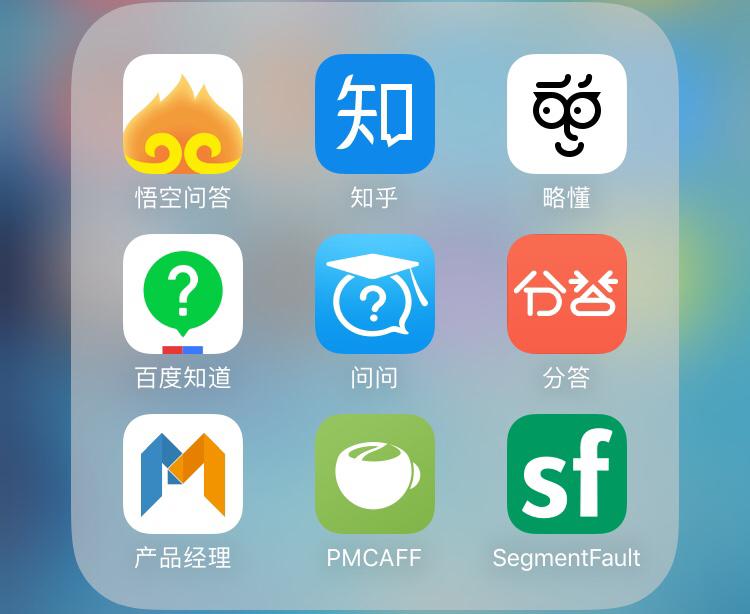The height and width of the screenshot is (614, 750).
Task: Launch PMCAFF
Action: click(x=375, y=474)
